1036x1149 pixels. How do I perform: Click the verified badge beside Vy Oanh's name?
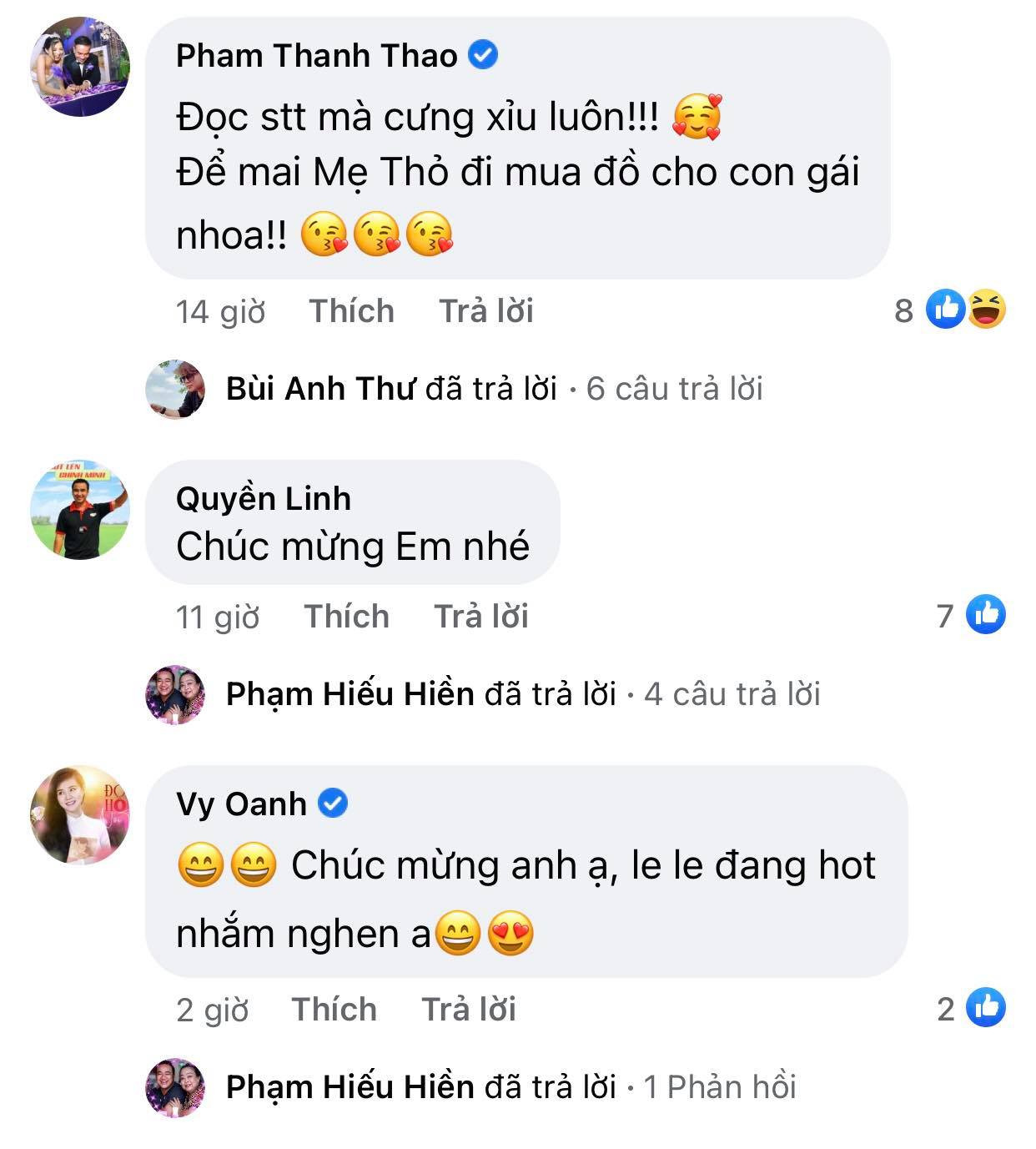[x=331, y=804]
